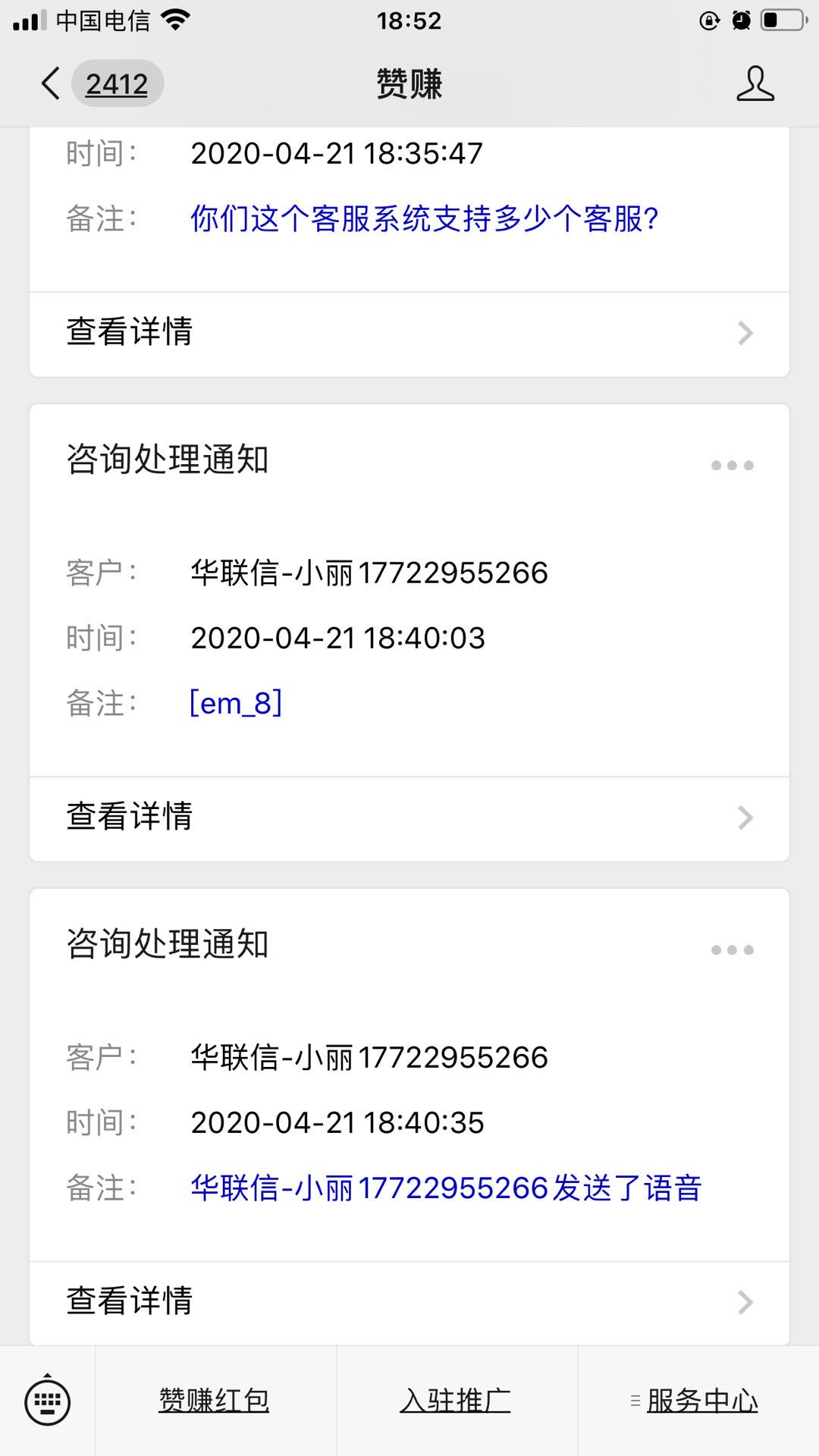The image size is (819, 1456).
Task: Expand the bottom card's chevron next to 查看详情
Action: [746, 1301]
